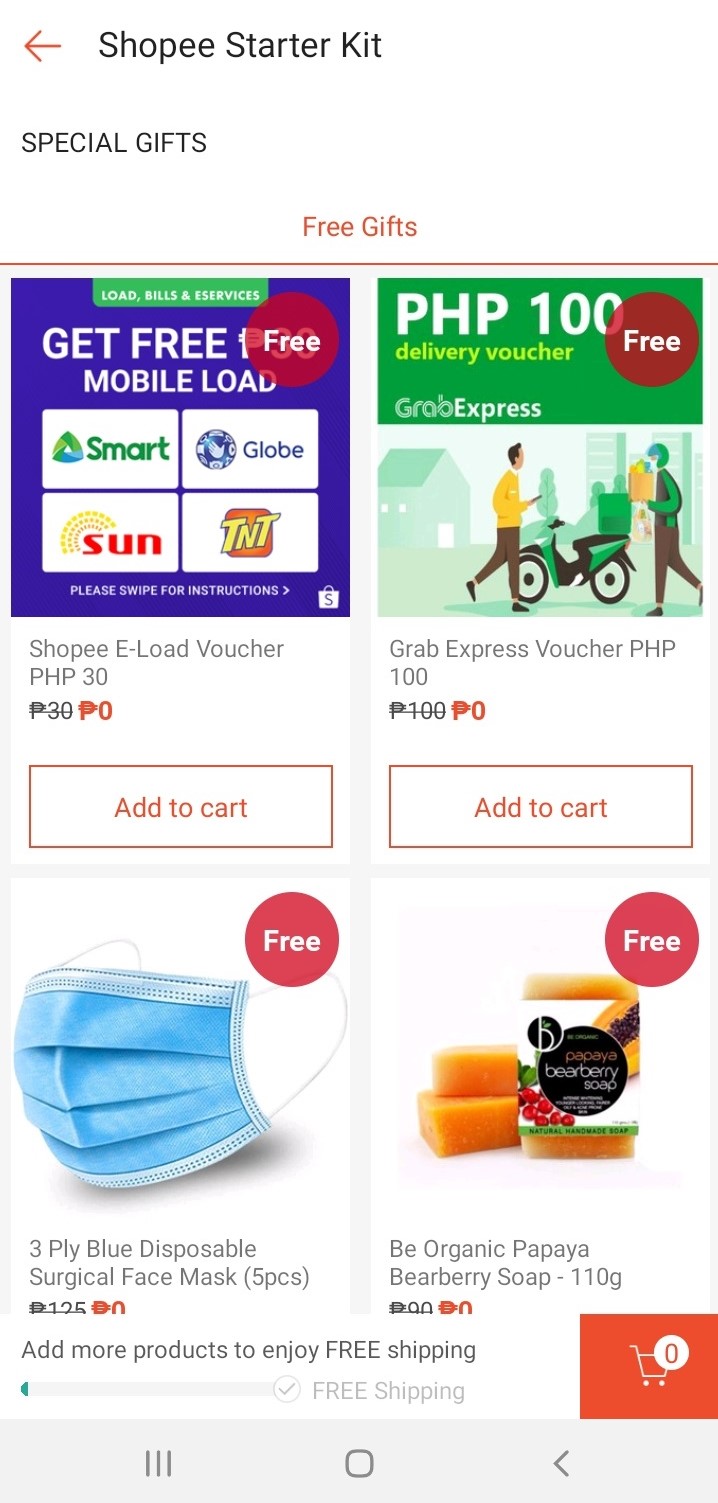The image size is (718, 1503).
Task: Select the Free Gifts tab
Action: tap(359, 227)
